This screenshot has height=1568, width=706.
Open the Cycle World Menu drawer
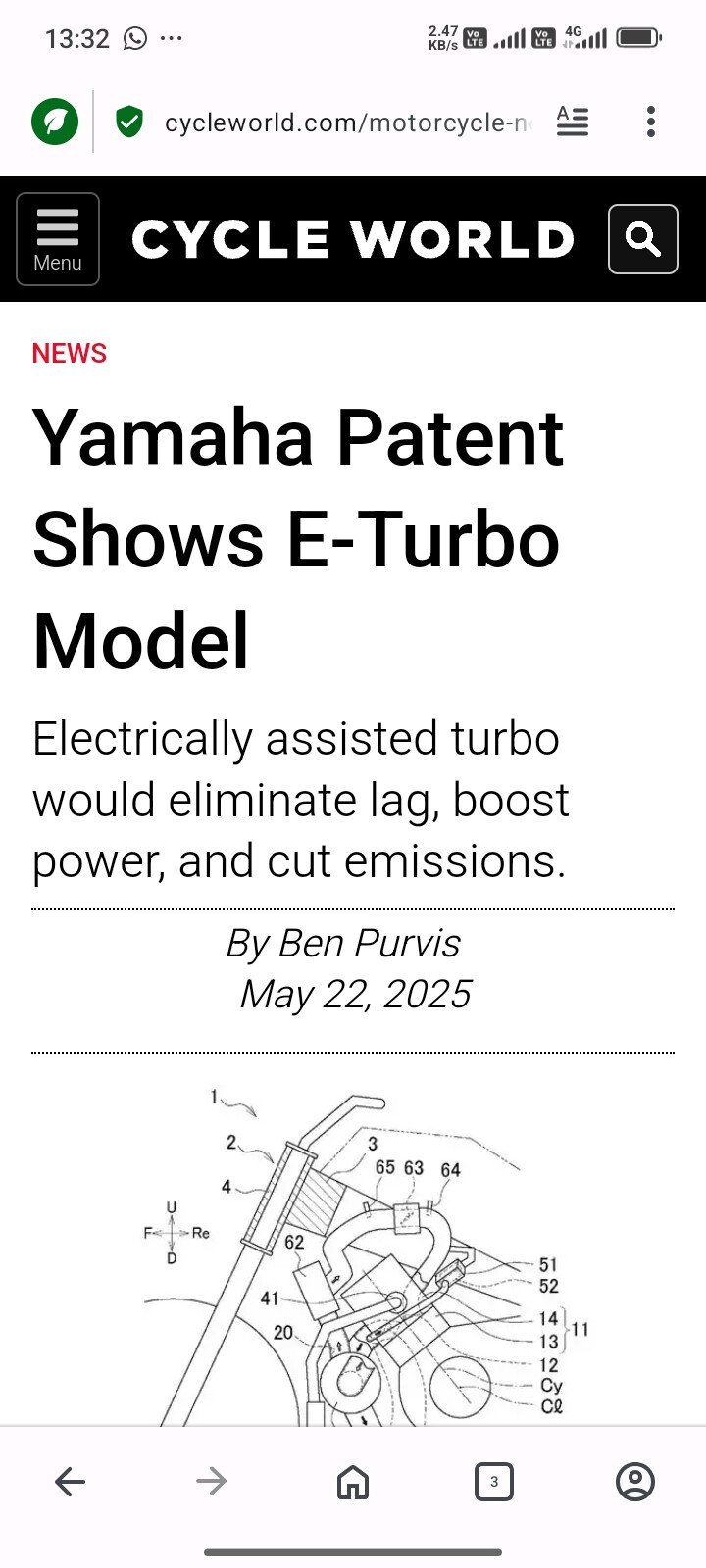[58, 239]
